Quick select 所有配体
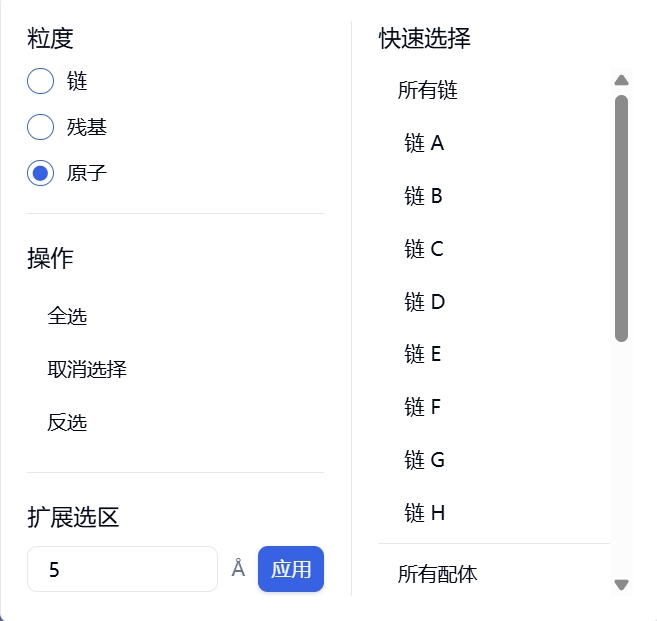The height and width of the screenshot is (621, 657). pos(438,574)
